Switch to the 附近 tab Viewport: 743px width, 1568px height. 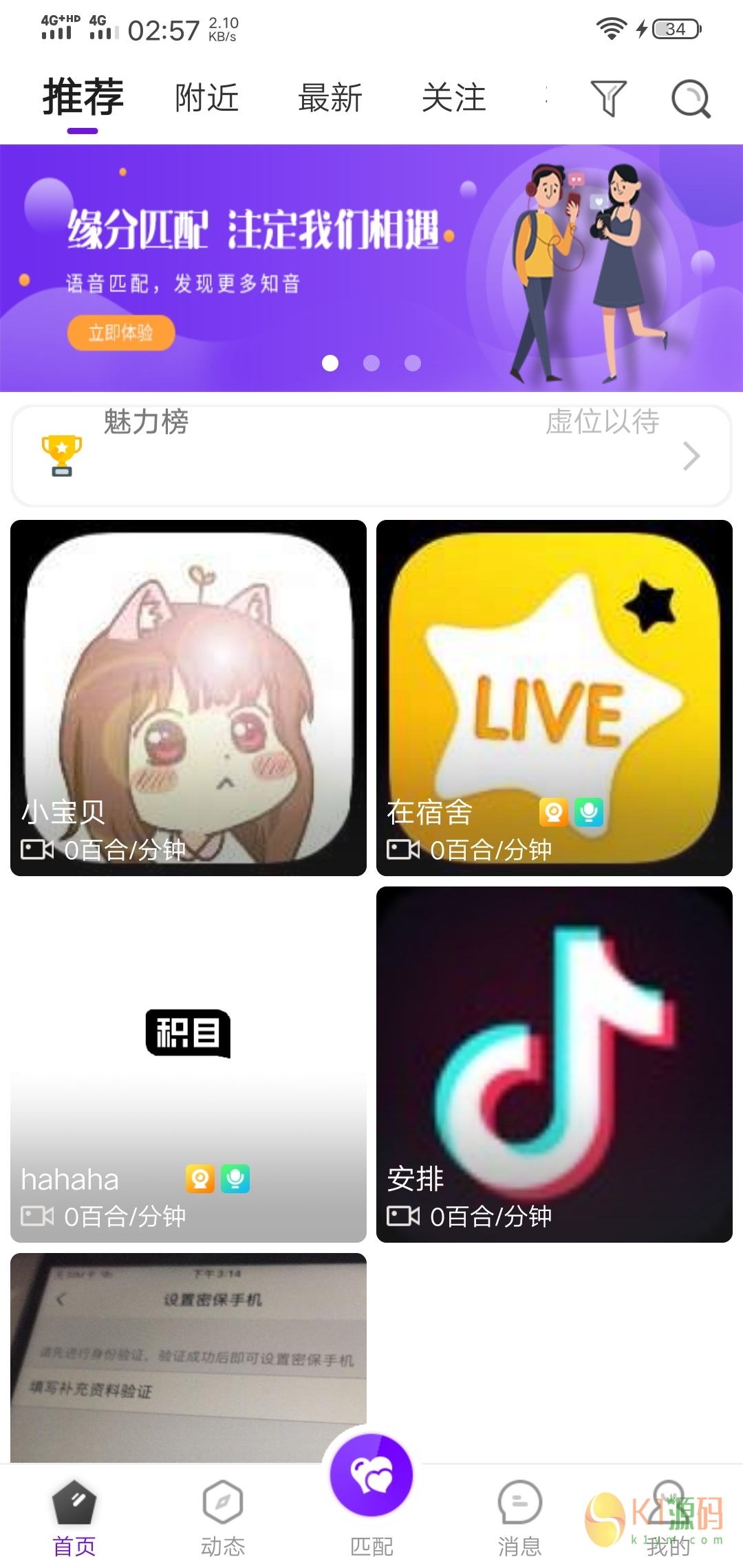tap(206, 98)
